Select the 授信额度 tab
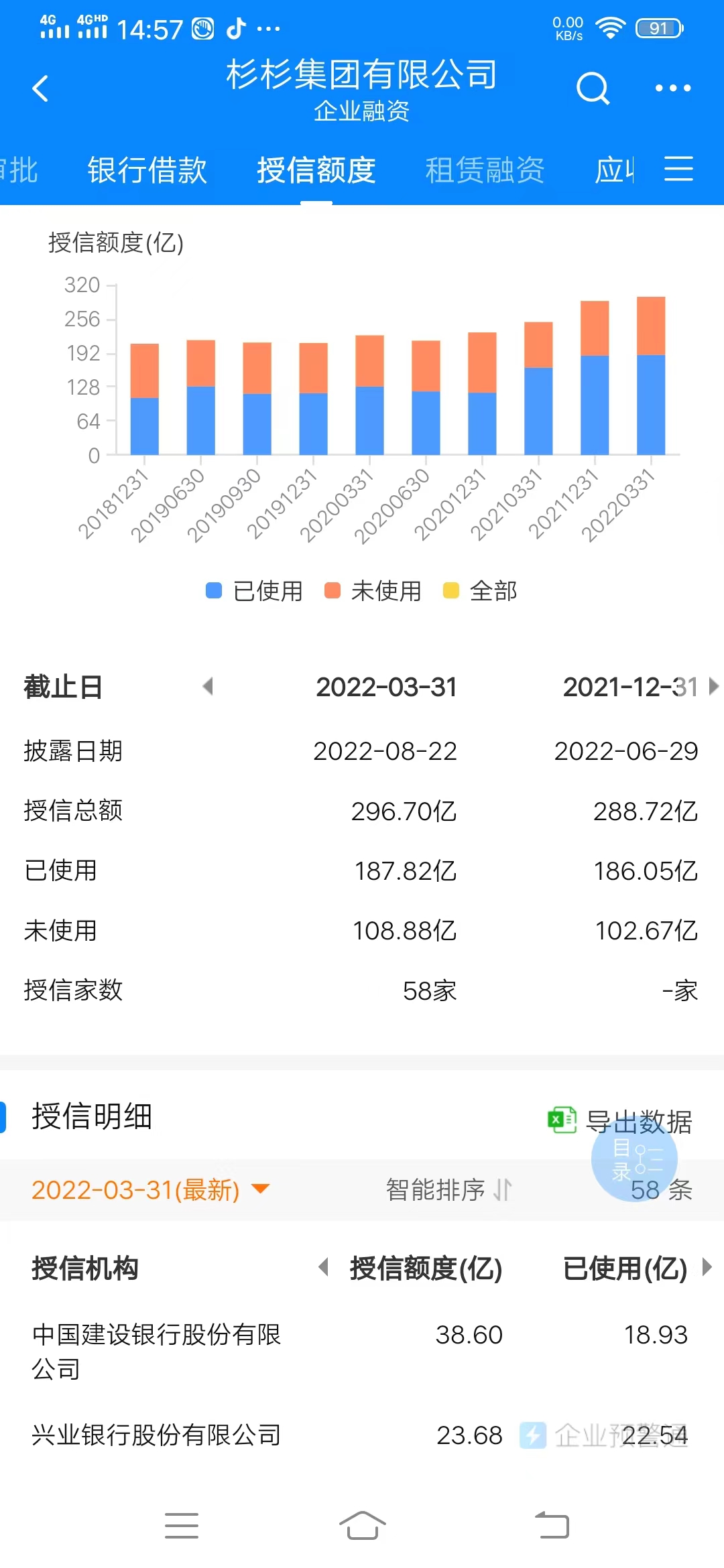The width and height of the screenshot is (724, 1568). pyautogui.click(x=316, y=170)
